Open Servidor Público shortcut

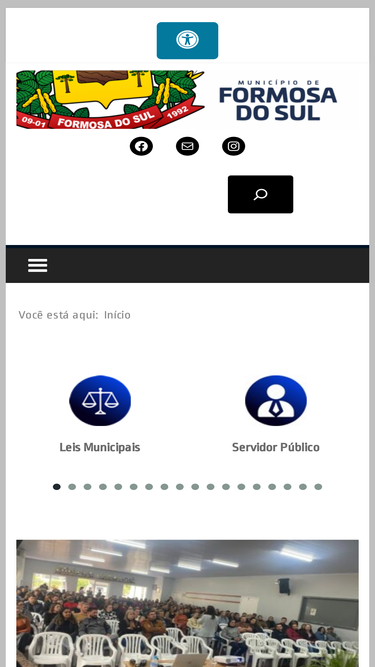[276, 414]
